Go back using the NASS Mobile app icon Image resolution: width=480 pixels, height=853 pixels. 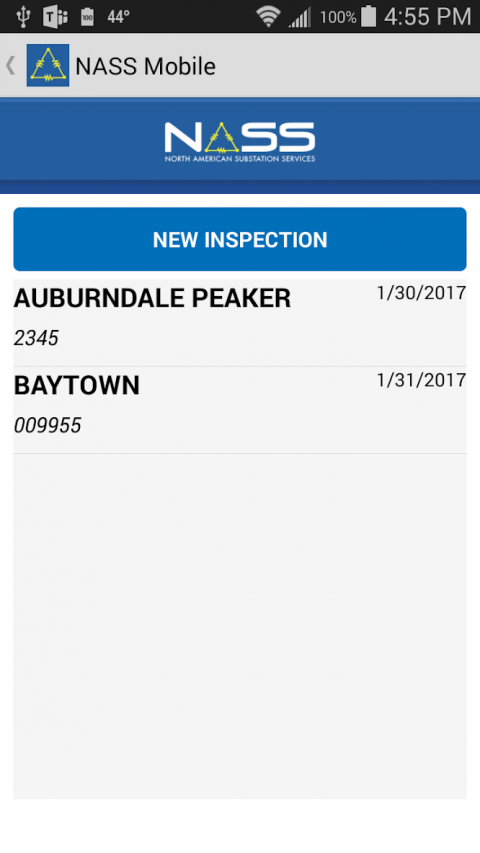(x=47, y=66)
